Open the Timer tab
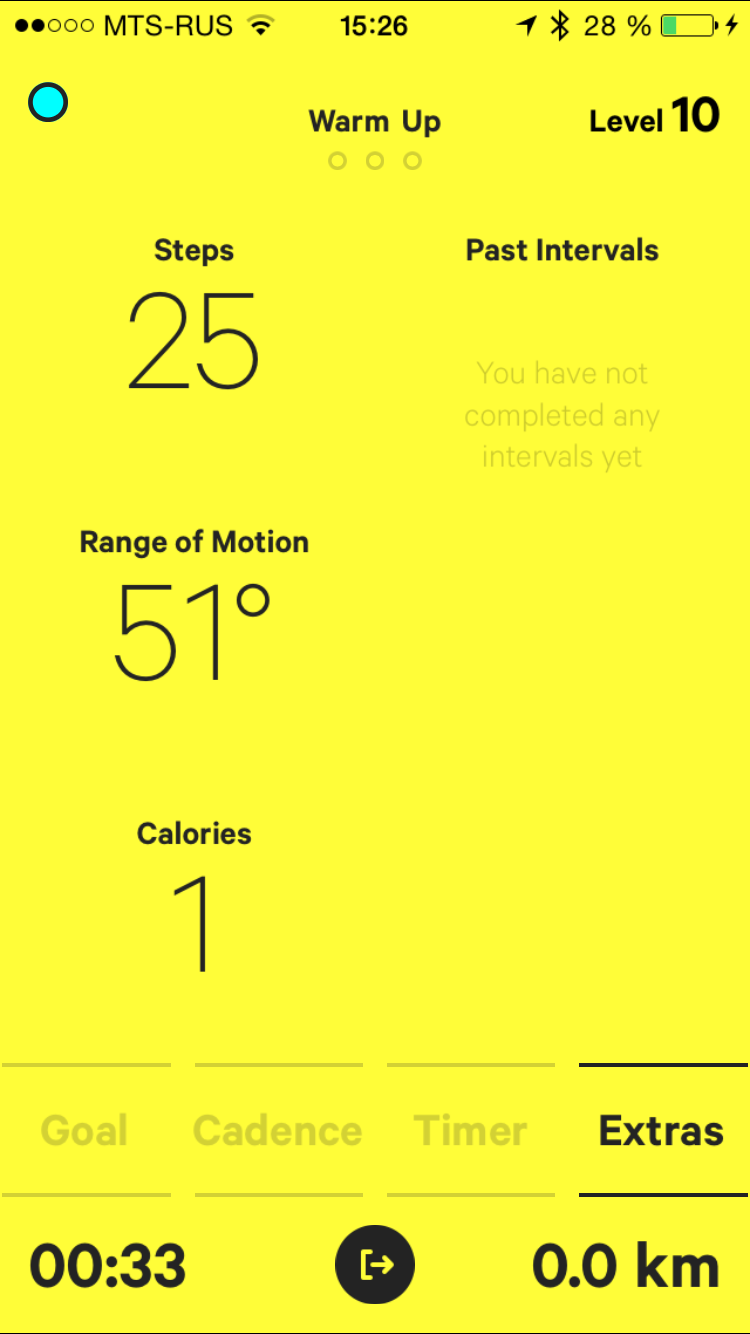Screen dimensions: 750x1334 [x=470, y=1131]
